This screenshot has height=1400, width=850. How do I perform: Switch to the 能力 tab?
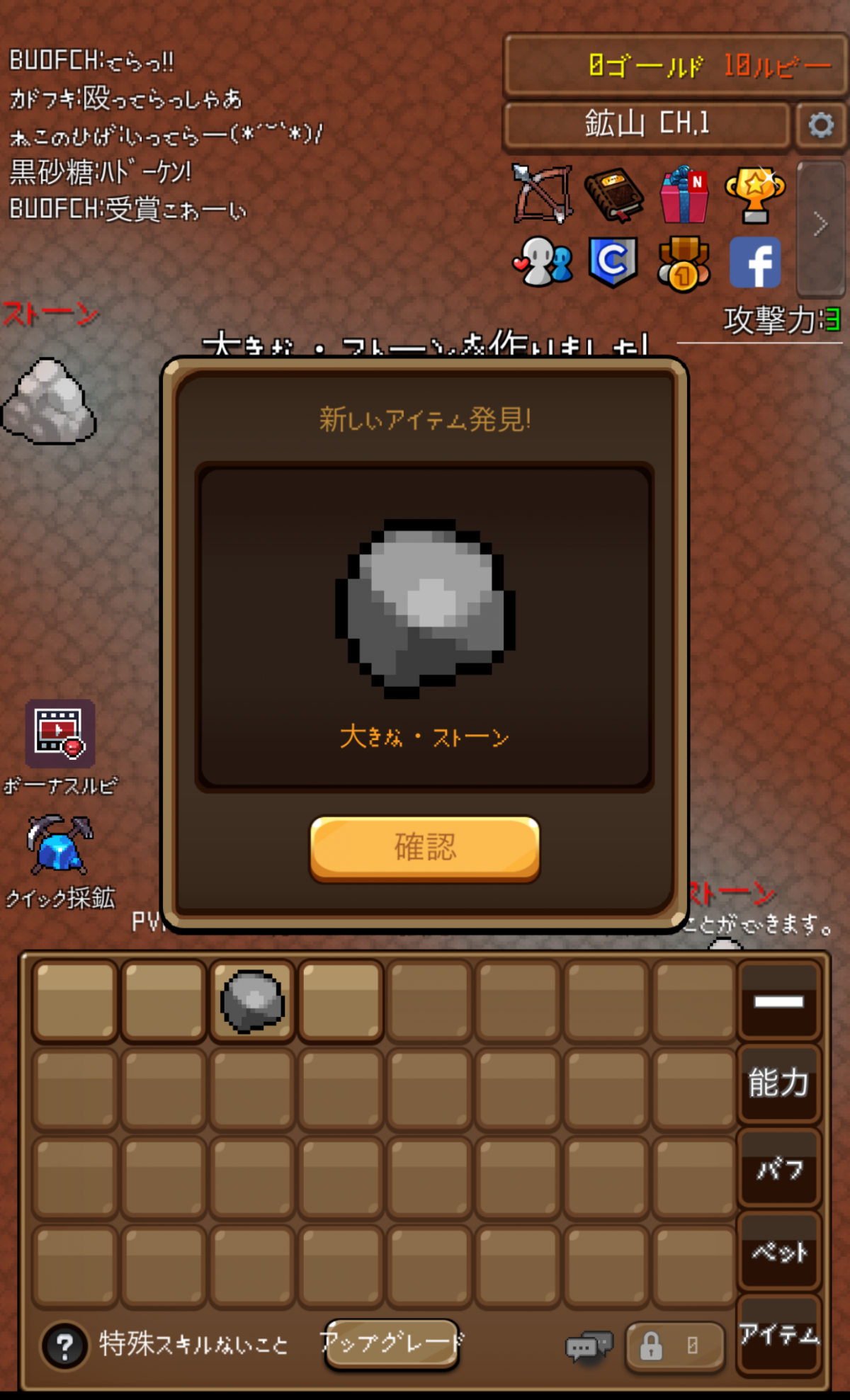point(778,1083)
